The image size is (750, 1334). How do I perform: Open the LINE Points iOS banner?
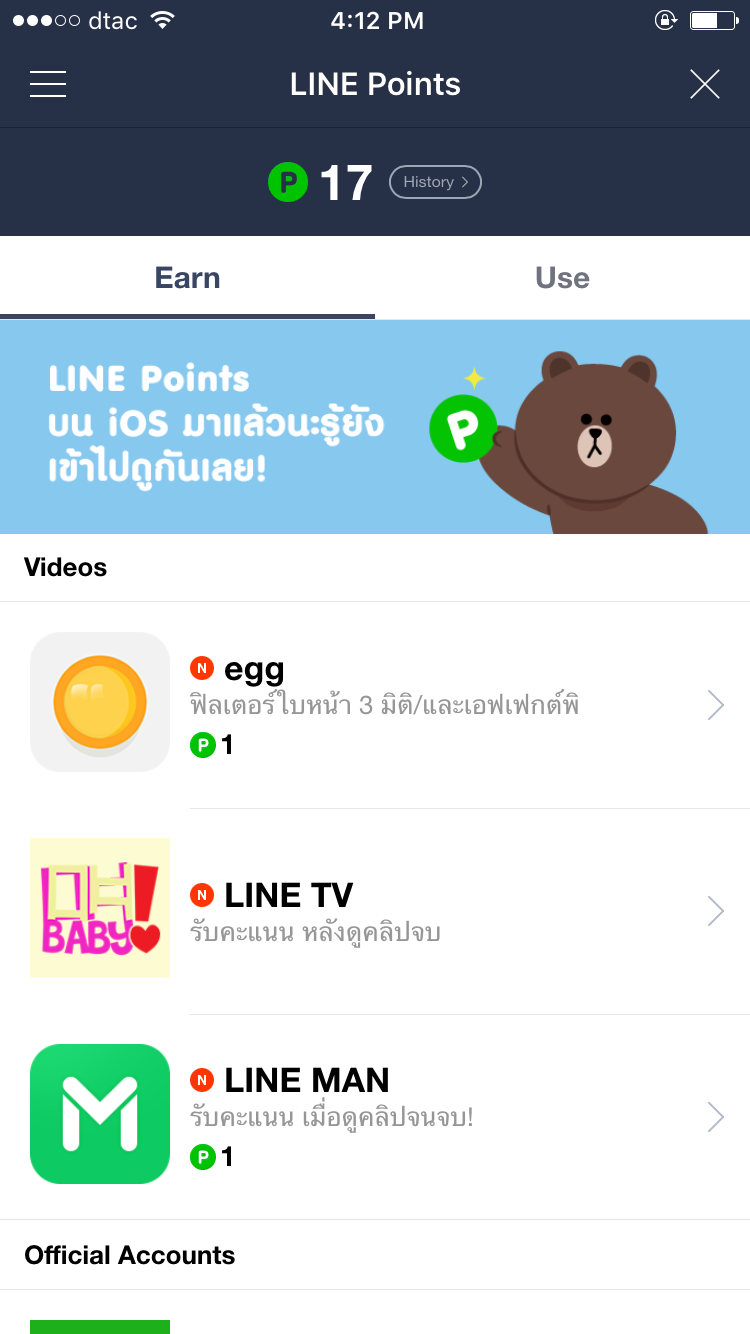(x=375, y=427)
